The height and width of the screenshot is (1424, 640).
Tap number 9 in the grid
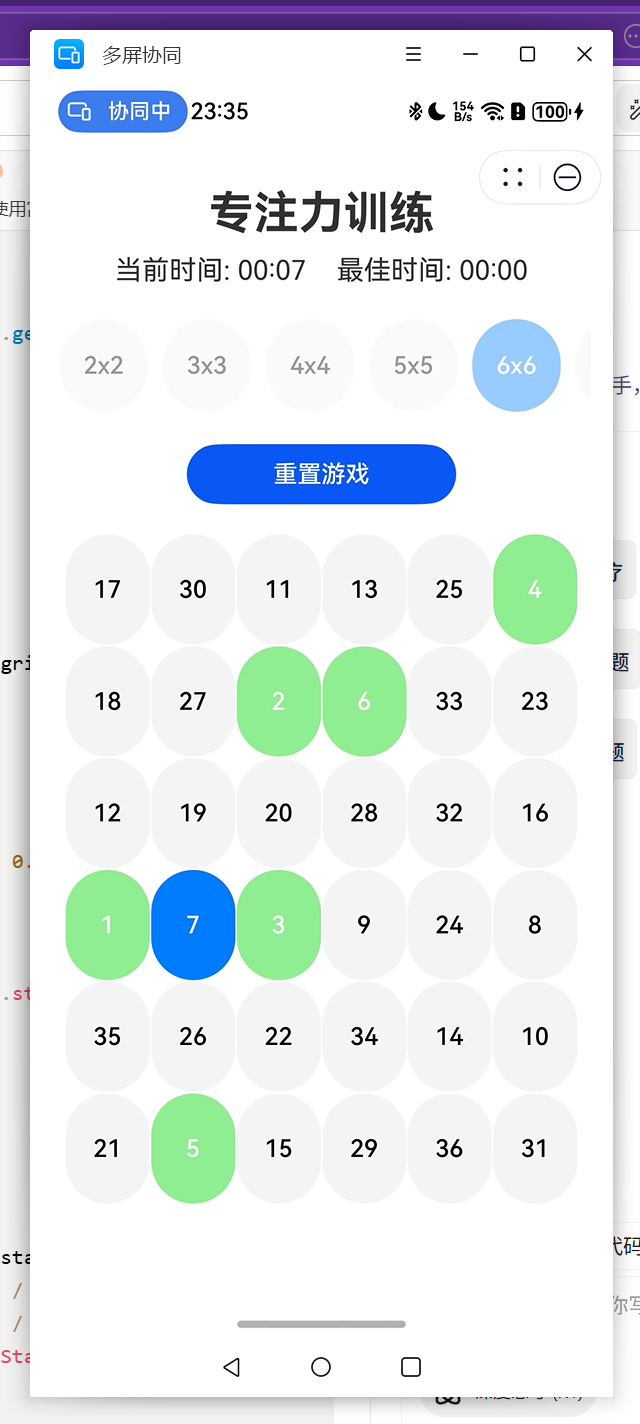click(364, 925)
